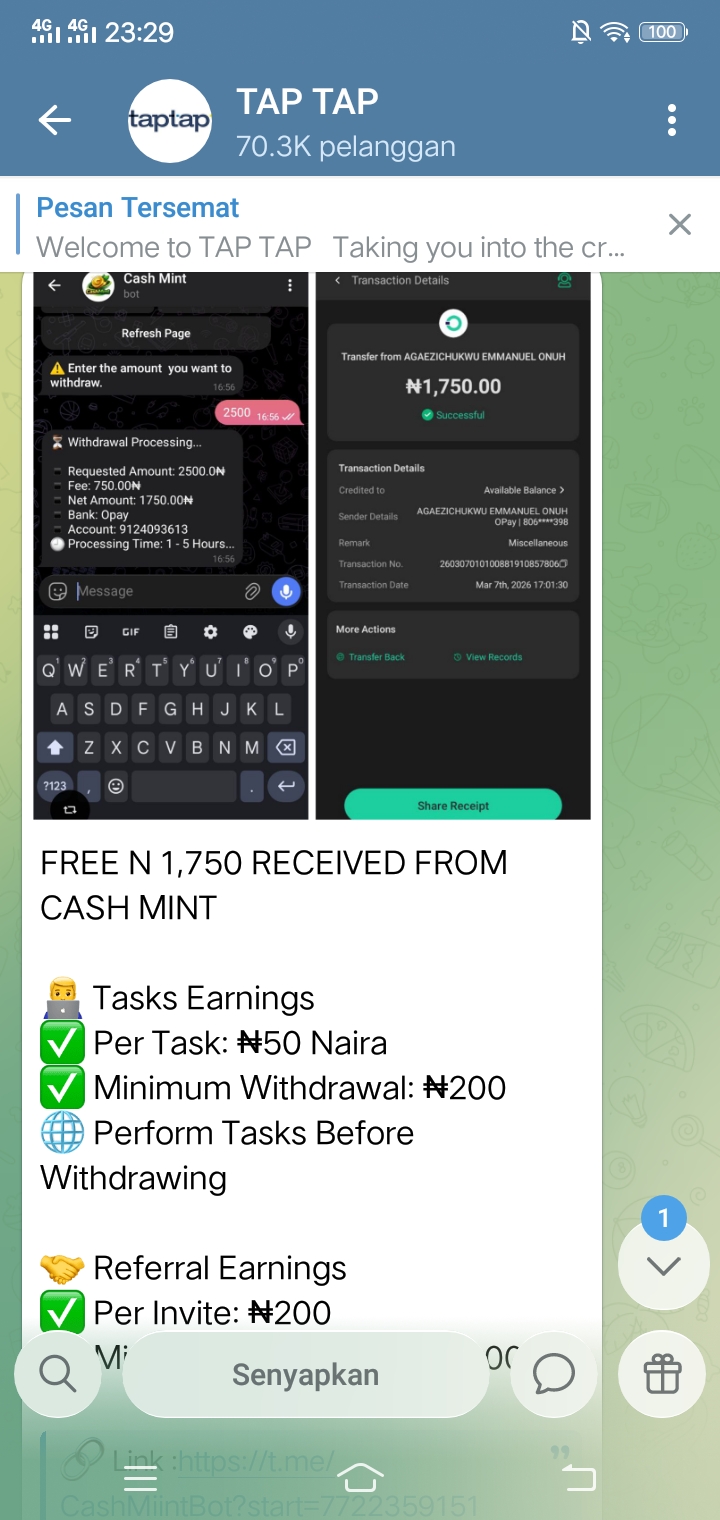Open the channel discussion comments
Image resolution: width=720 pixels, height=1520 pixels.
553,1374
